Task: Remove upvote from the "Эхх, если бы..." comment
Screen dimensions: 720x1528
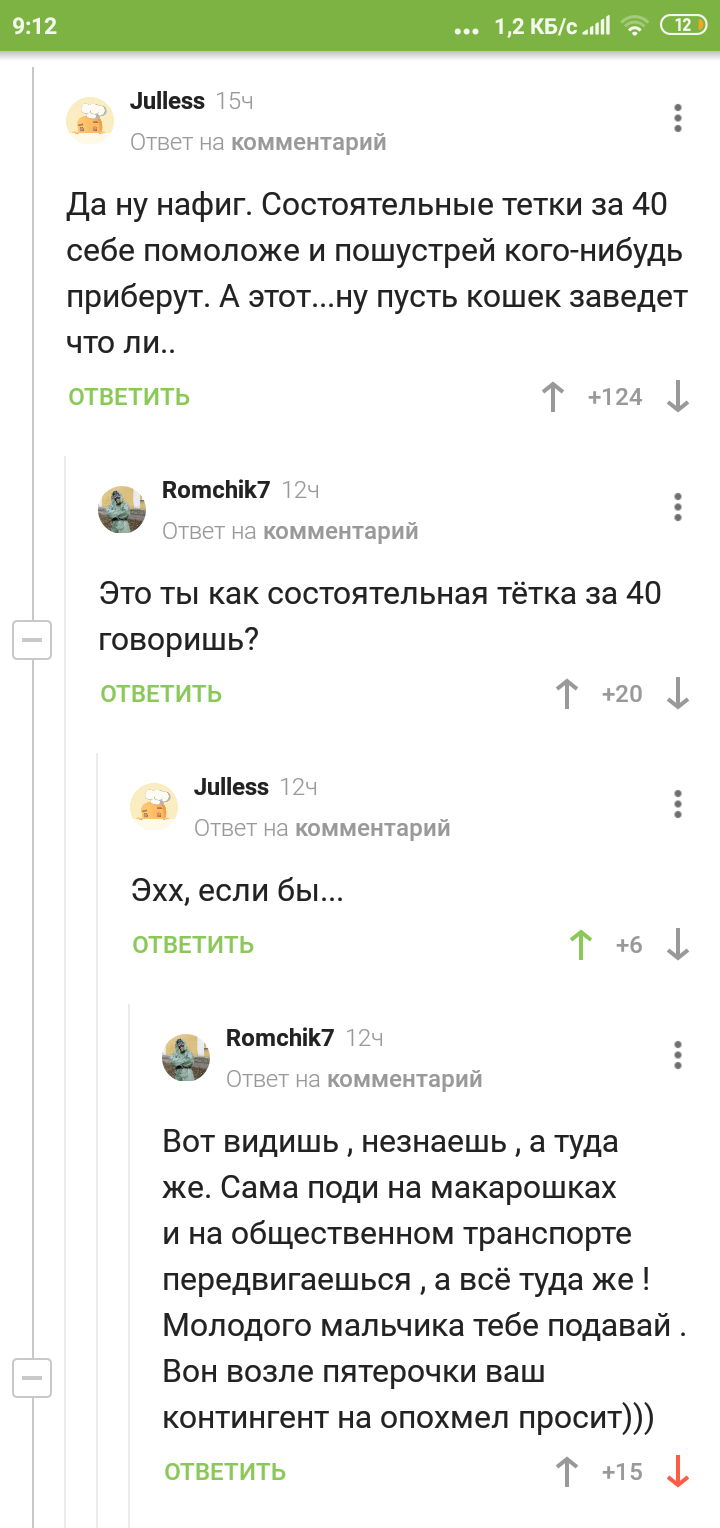Action: tap(580, 945)
